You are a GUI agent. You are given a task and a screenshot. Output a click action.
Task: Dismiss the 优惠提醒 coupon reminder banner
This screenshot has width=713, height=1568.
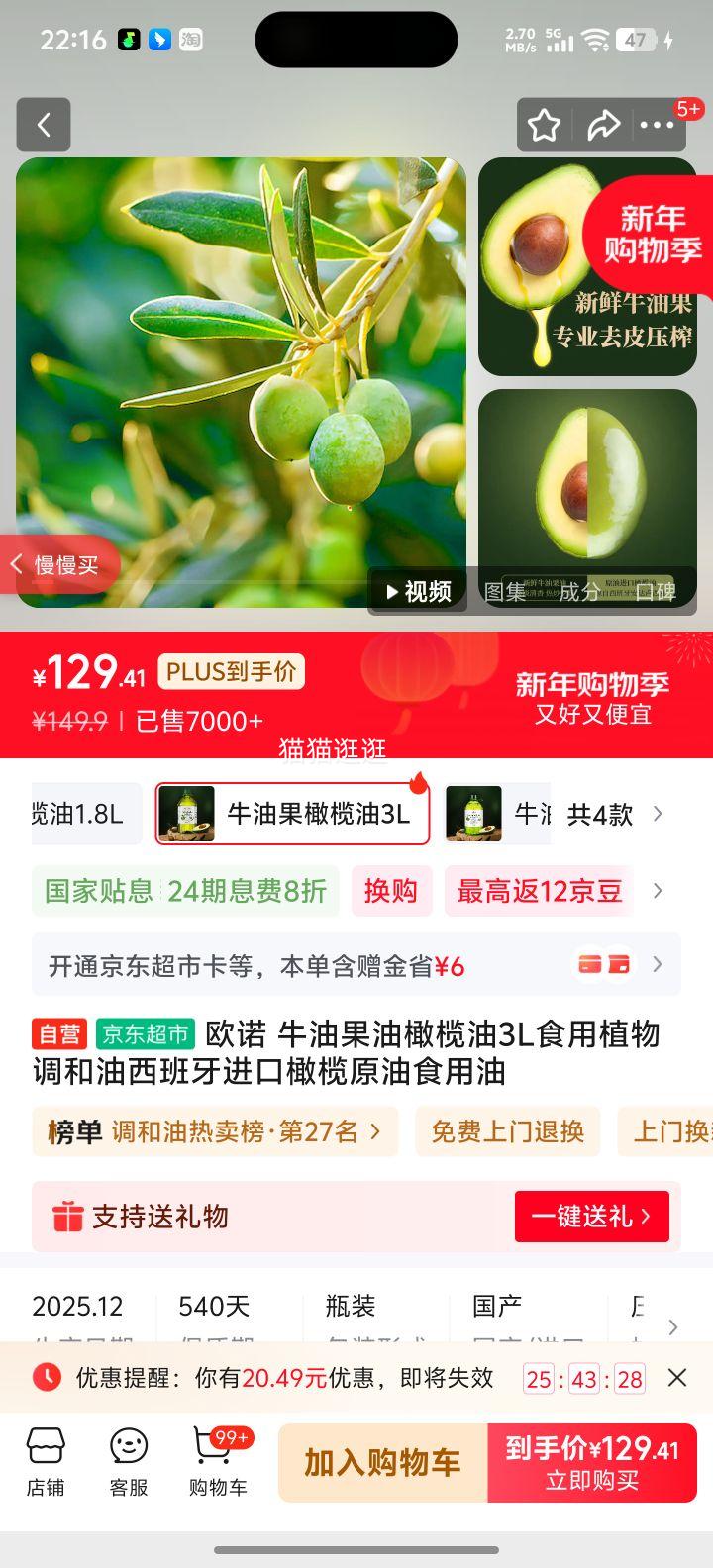677,1377
